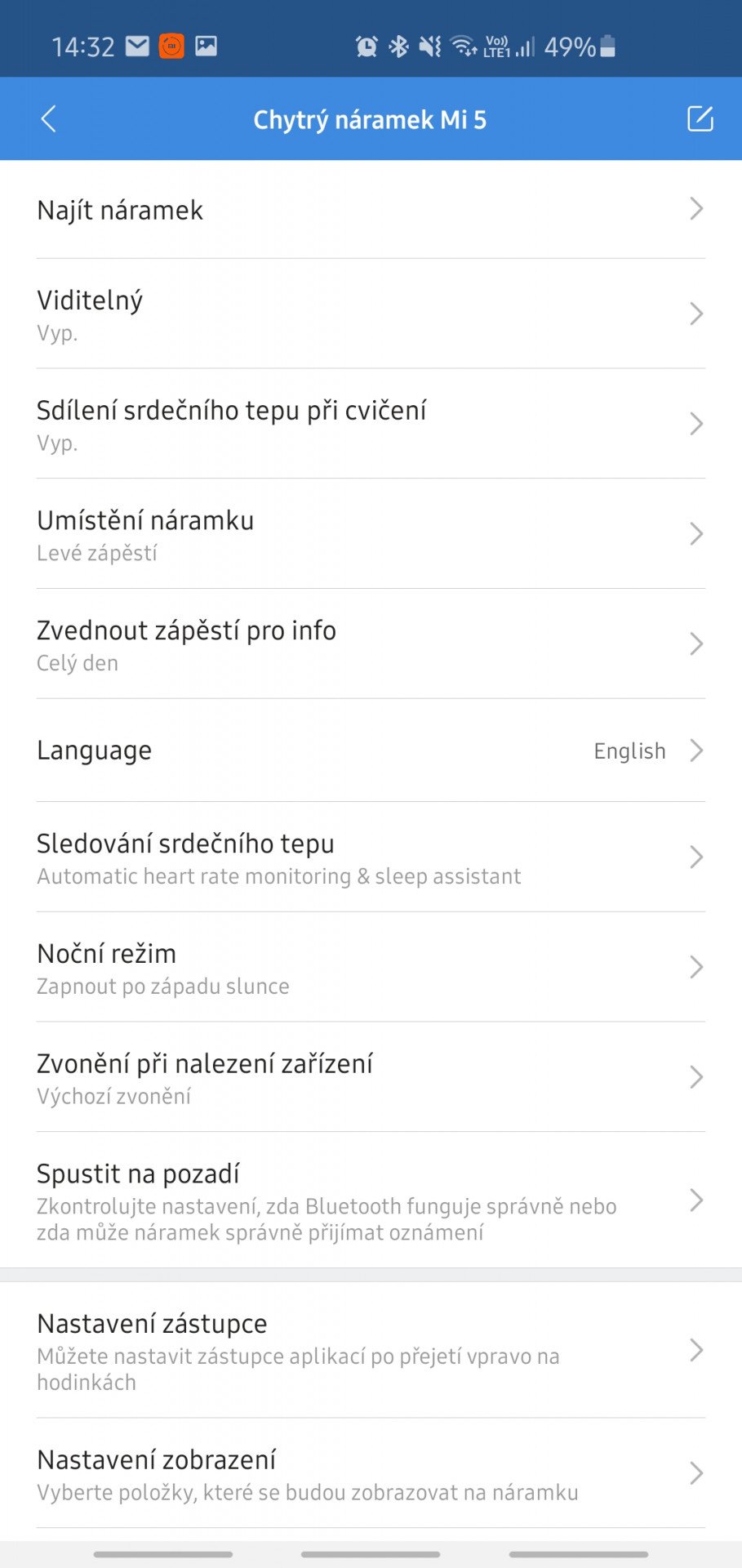Open Najít náramek
Viewport: 742px width, 1568px height.
pyautogui.click(x=371, y=210)
